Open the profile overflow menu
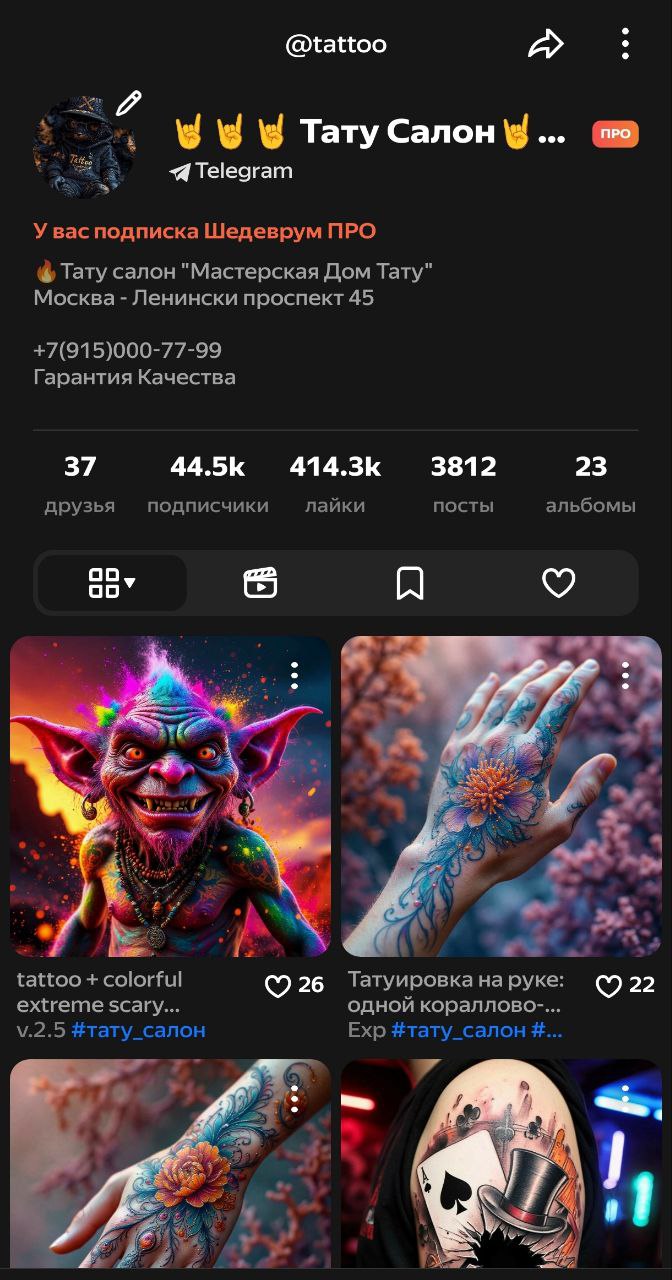Image resolution: width=672 pixels, height=1280 pixels. coord(625,44)
